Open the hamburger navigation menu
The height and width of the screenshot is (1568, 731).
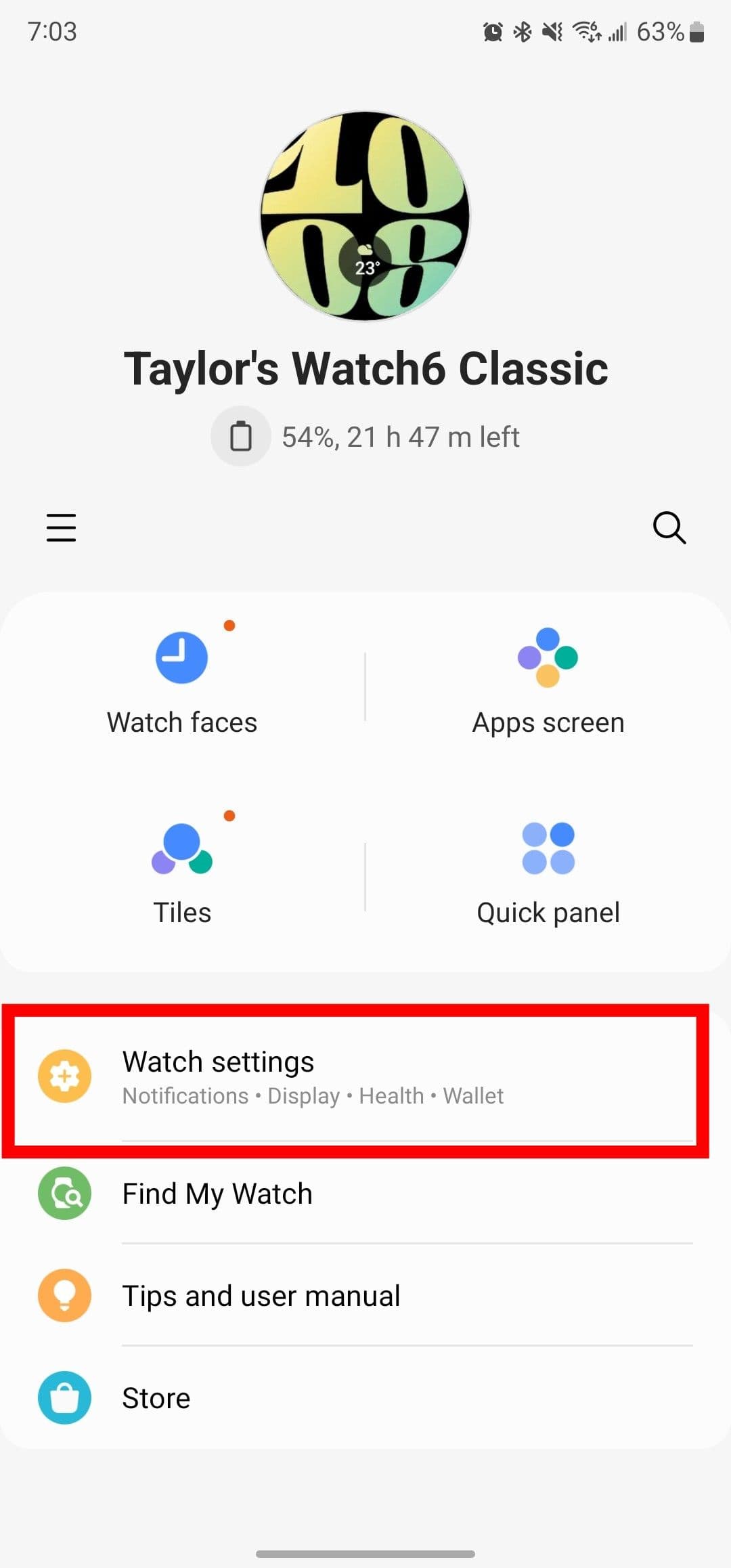click(61, 528)
